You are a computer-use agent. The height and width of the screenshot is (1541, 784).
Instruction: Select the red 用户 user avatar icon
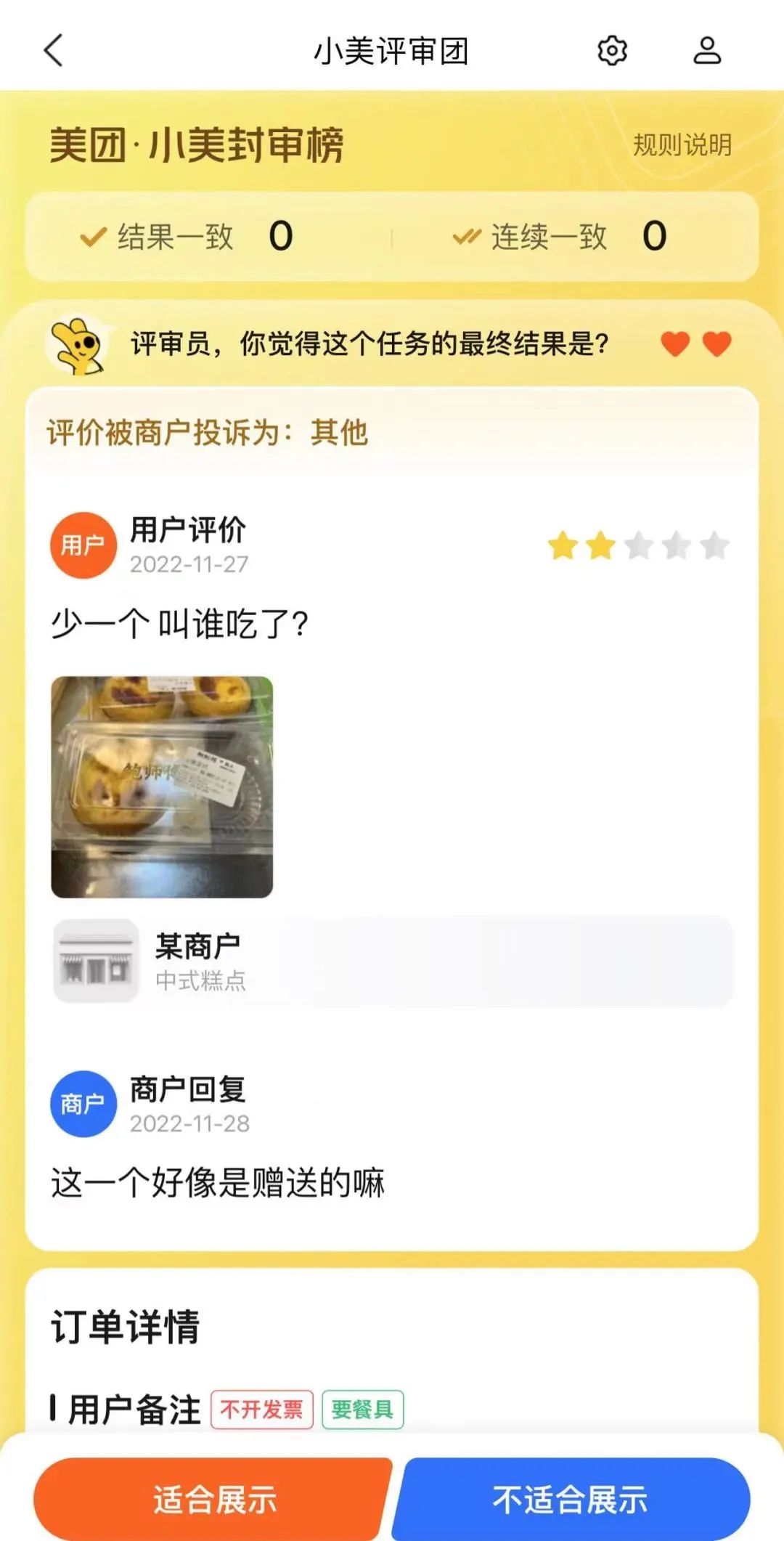pos(84,544)
